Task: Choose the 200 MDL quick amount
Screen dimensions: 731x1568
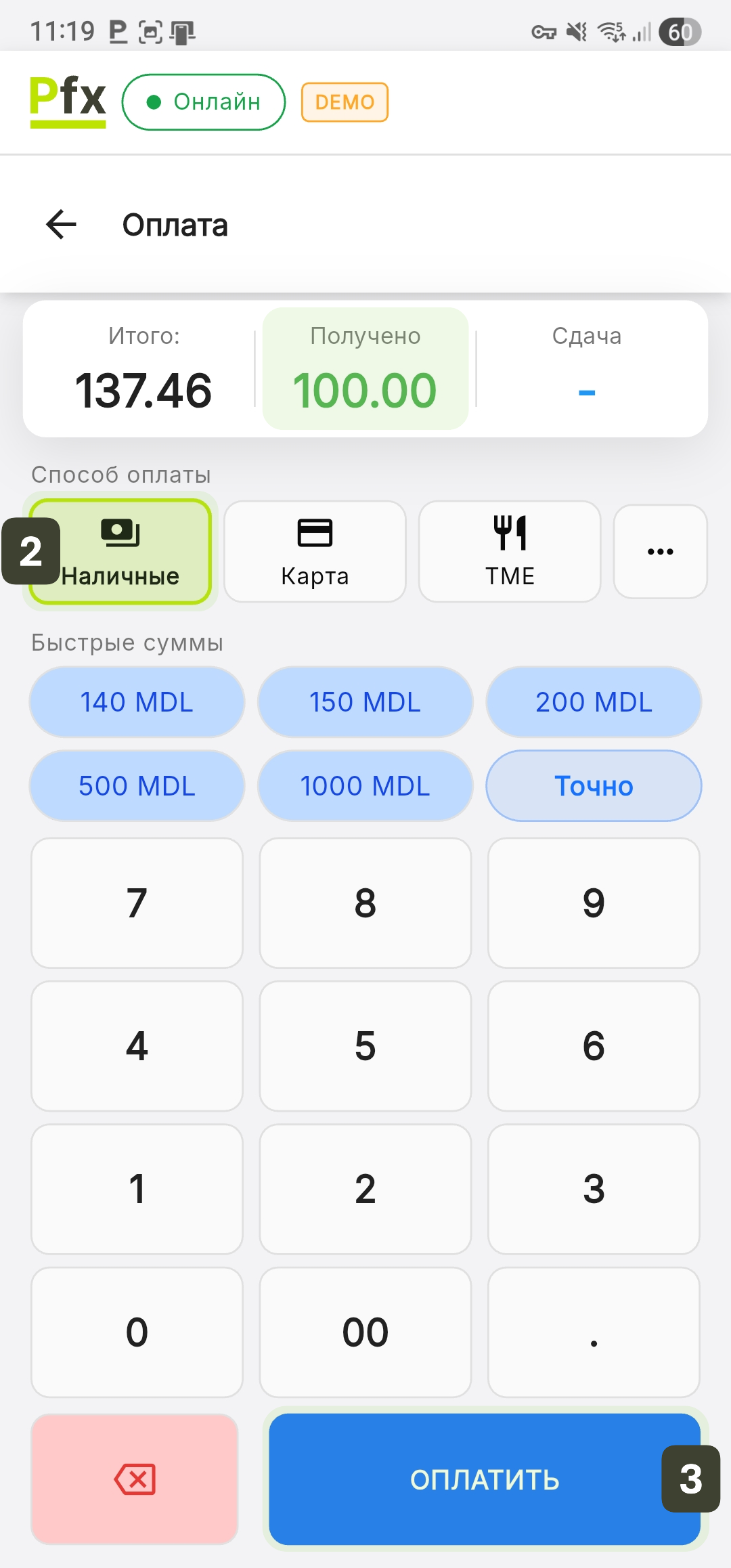Action: click(594, 702)
